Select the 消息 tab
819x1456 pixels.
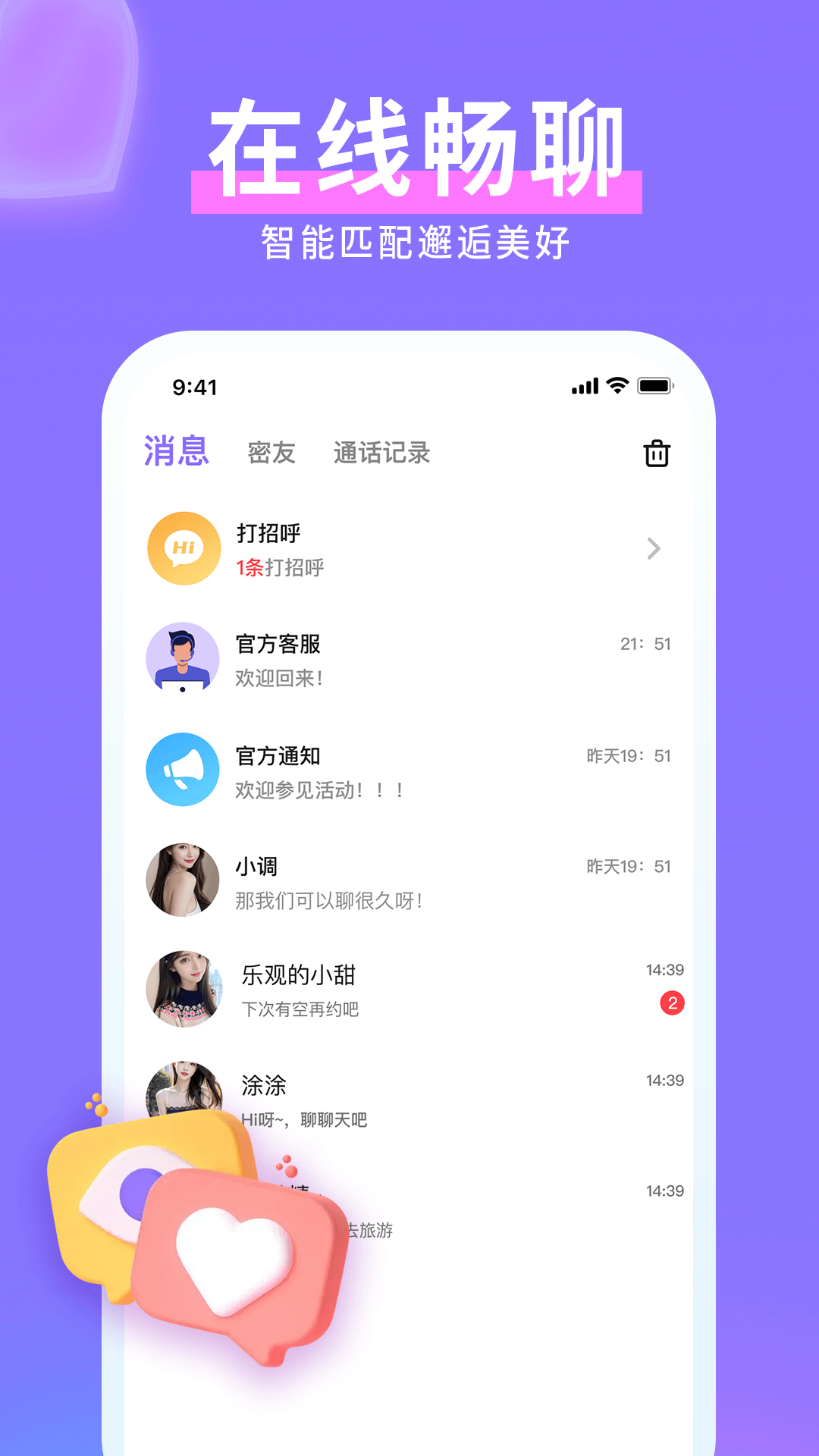pyautogui.click(x=177, y=450)
